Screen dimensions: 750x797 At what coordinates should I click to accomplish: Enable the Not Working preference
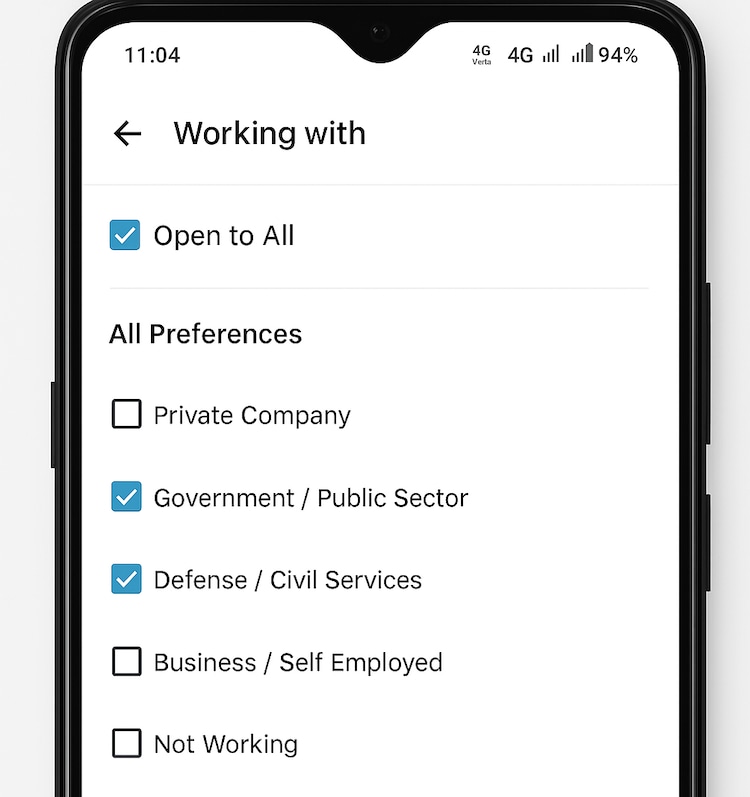[x=126, y=743]
